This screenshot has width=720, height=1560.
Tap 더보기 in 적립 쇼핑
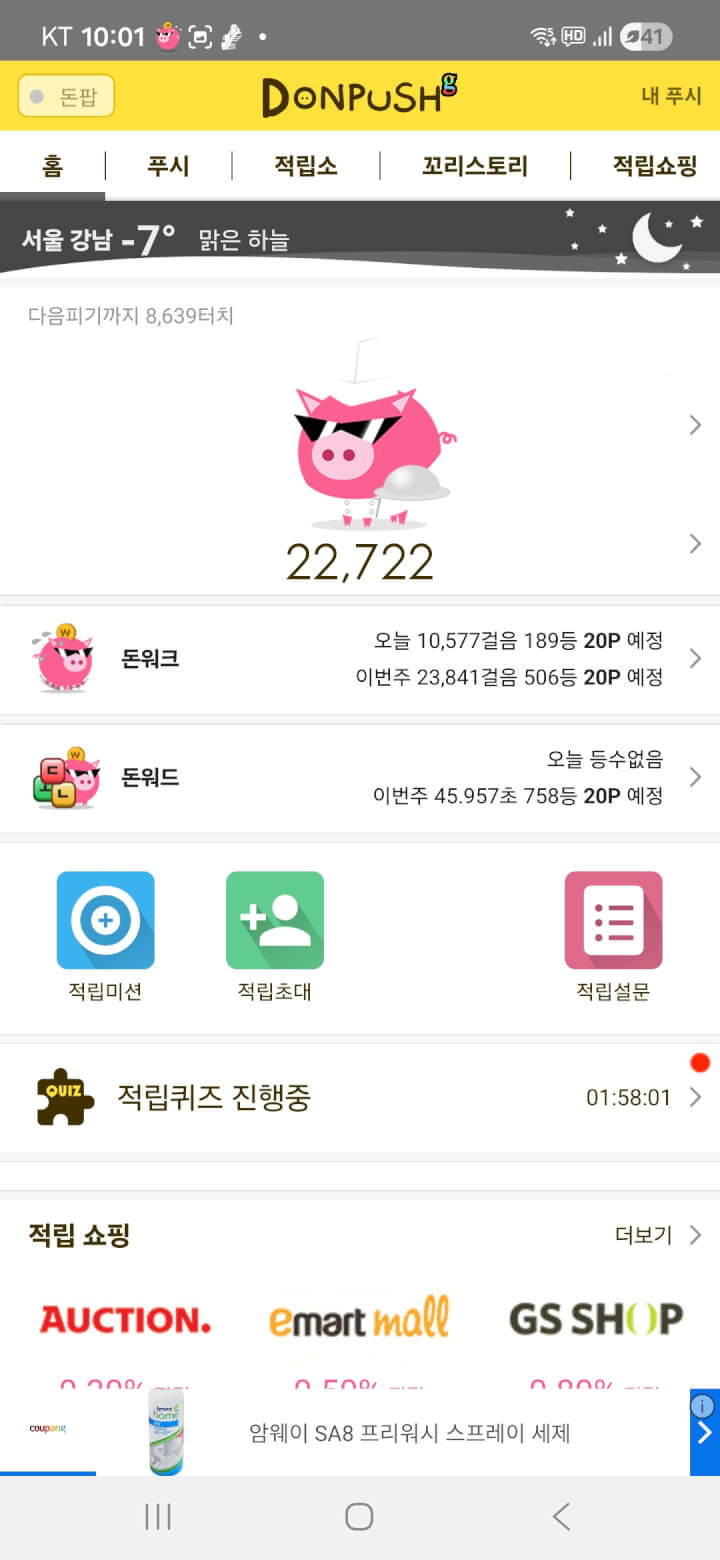click(x=657, y=1235)
